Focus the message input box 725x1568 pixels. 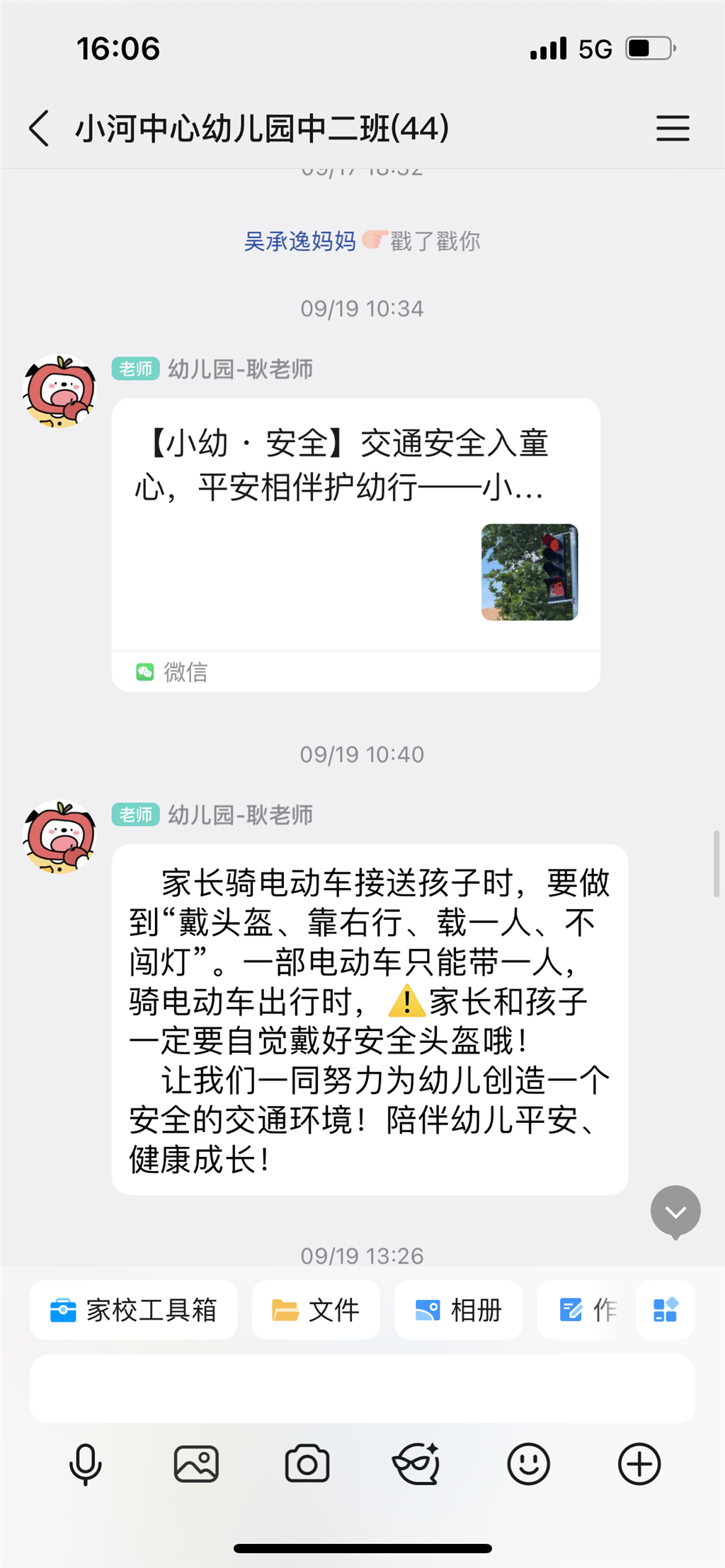click(362, 1388)
